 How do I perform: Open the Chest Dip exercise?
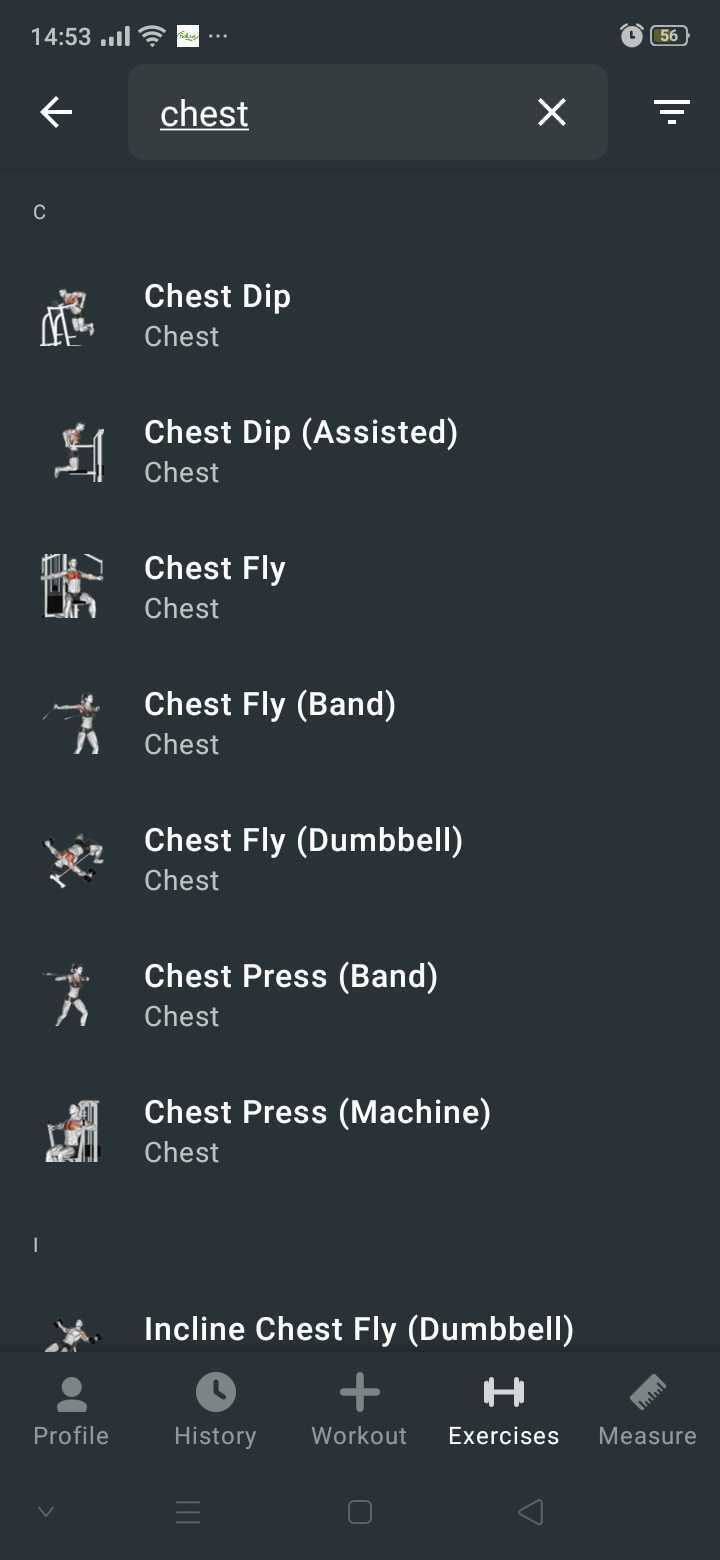tap(360, 315)
